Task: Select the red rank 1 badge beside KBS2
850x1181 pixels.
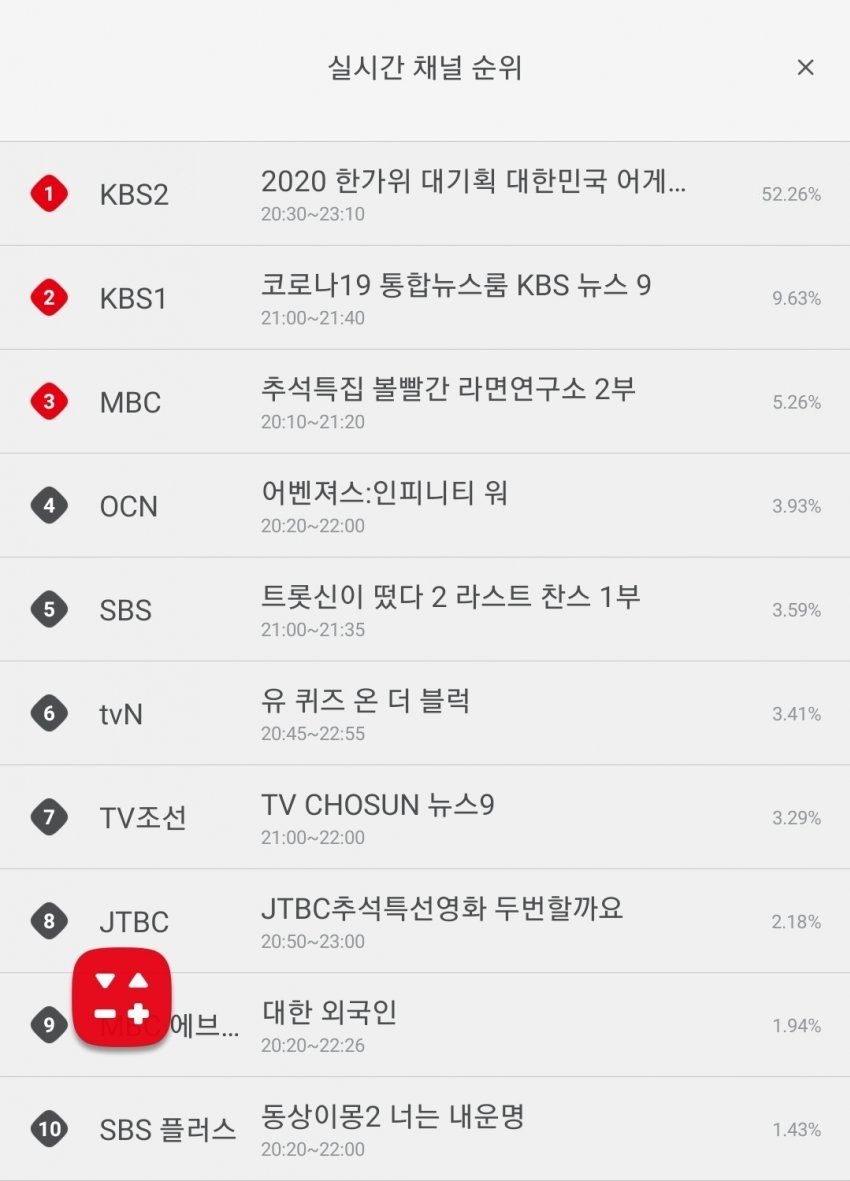Action: tap(48, 194)
